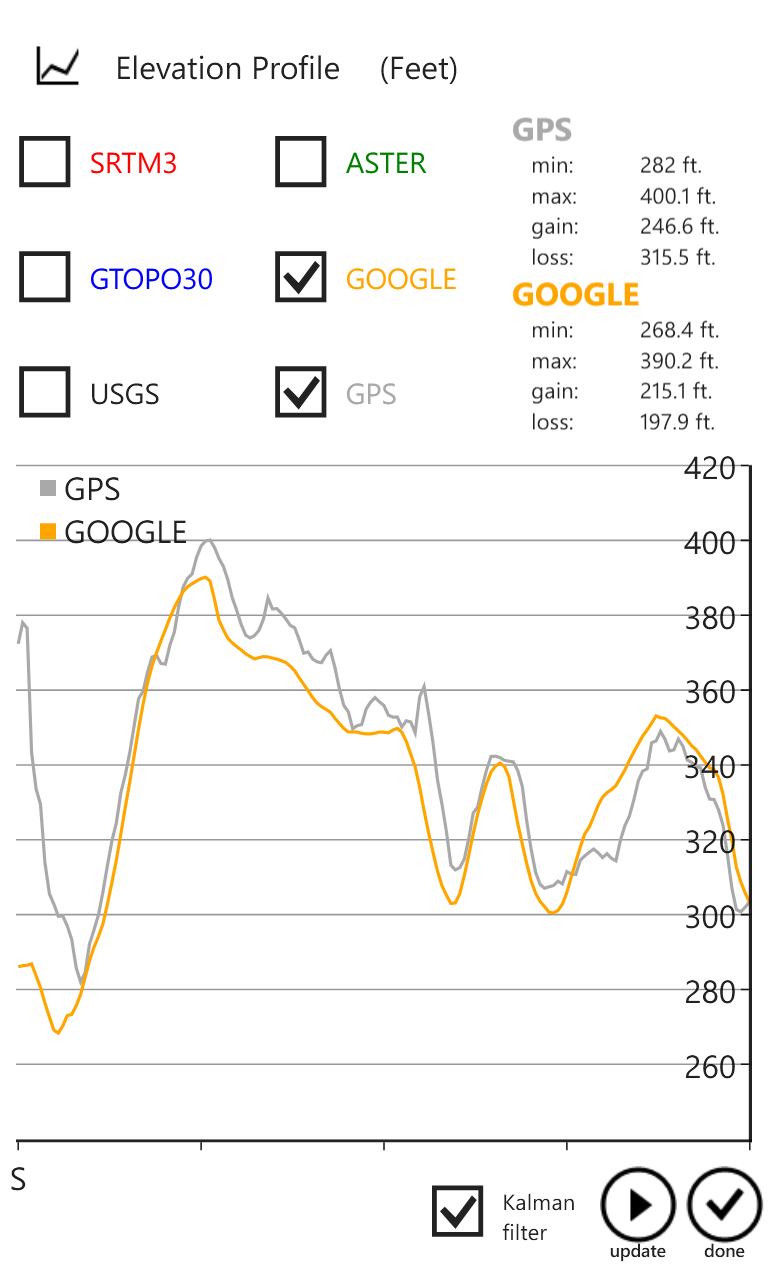The width and height of the screenshot is (768, 1280).
Task: Toggle the Kalman filter checkbox off
Action: click(458, 1212)
